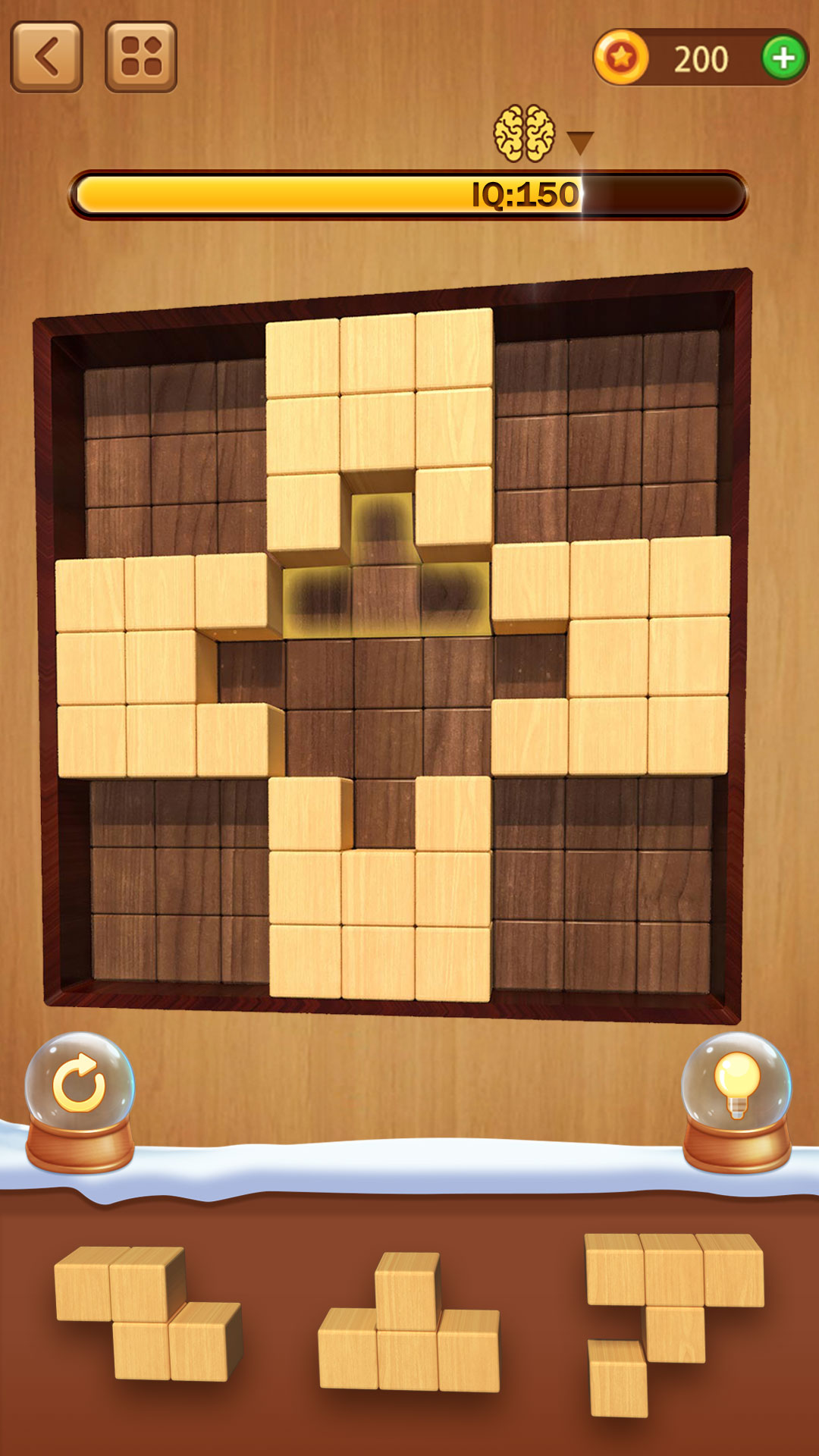819x1456 pixels.
Task: Get a hint from the lightbulb globe
Action: coord(736,1102)
